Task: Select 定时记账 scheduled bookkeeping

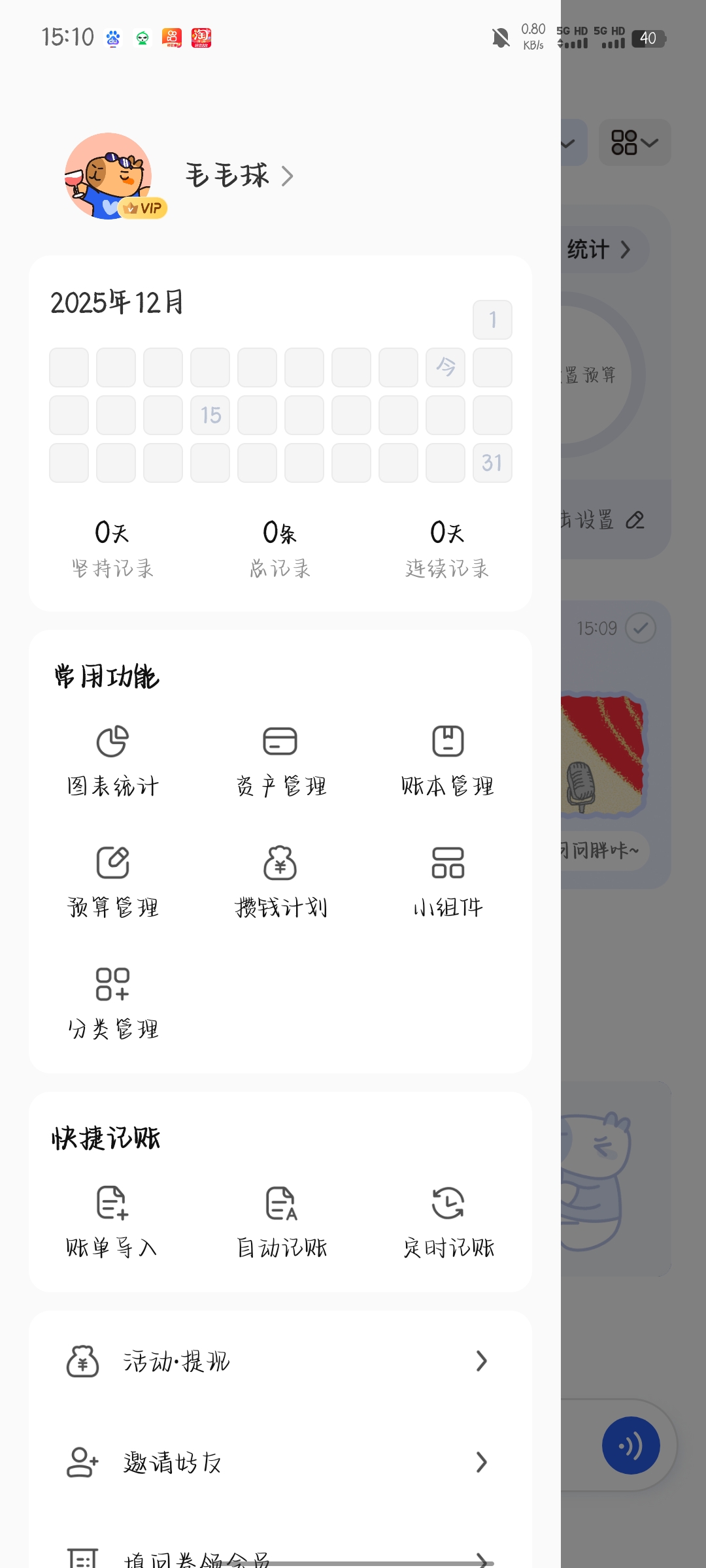Action: click(x=448, y=1220)
